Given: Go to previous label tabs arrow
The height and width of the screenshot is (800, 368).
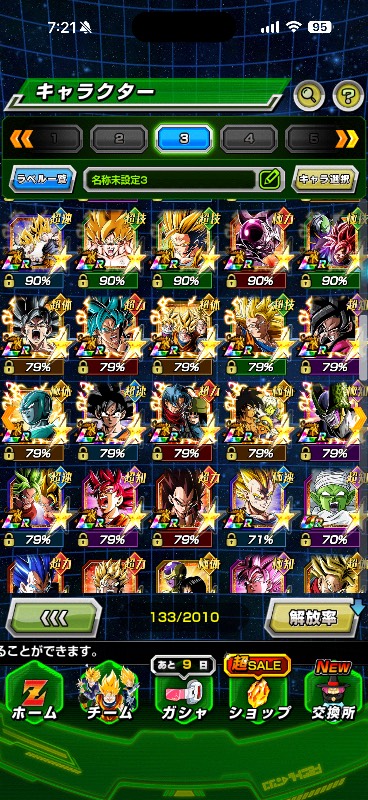Looking at the screenshot, I should [x=21, y=138].
